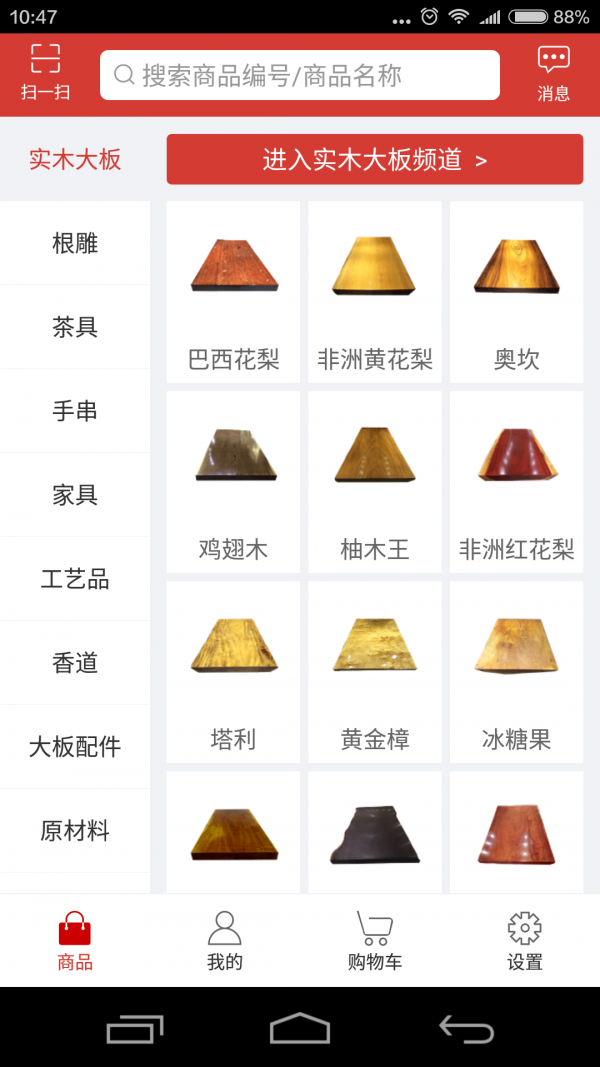The image size is (600, 1067).
Task: Select the 香道 category
Action: point(75,663)
